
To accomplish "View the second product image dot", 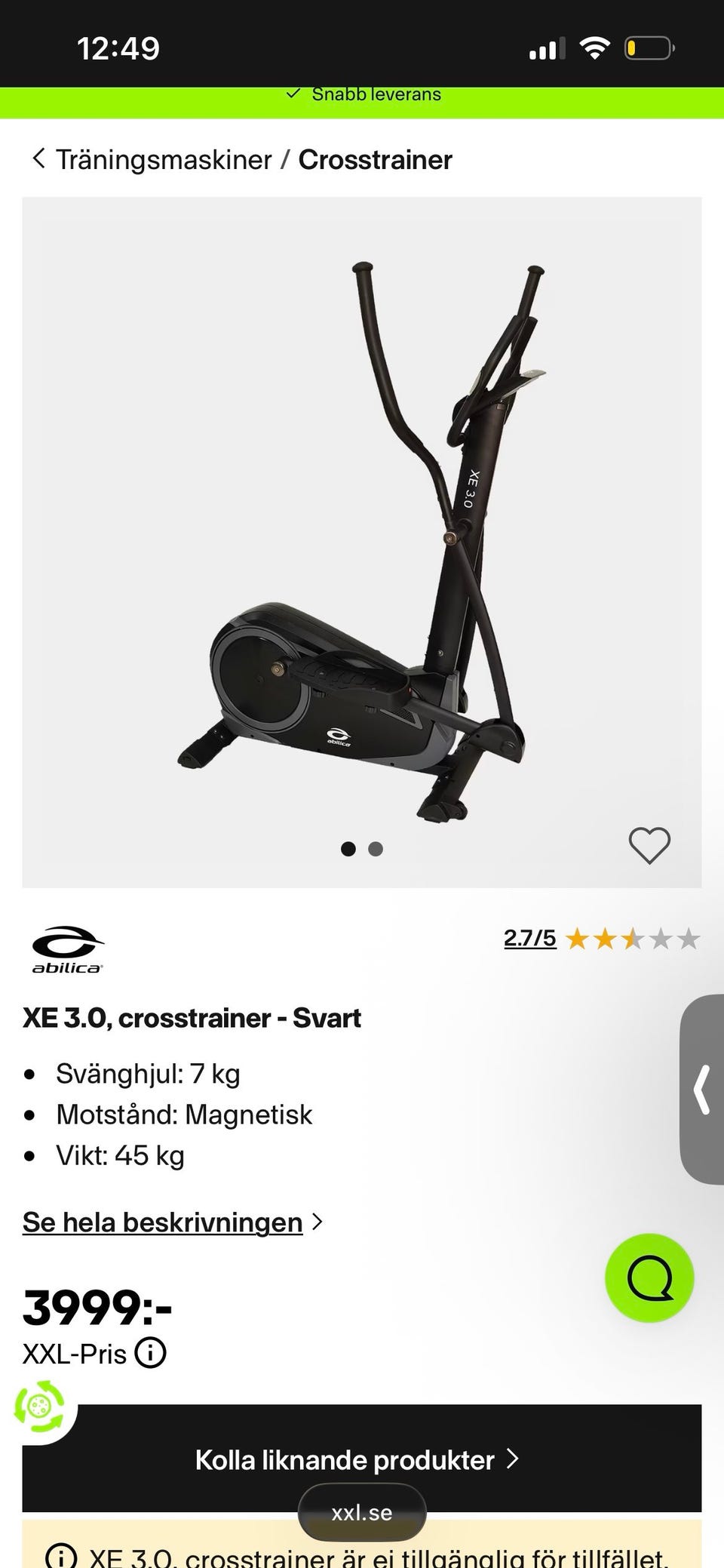I will coord(376,849).
